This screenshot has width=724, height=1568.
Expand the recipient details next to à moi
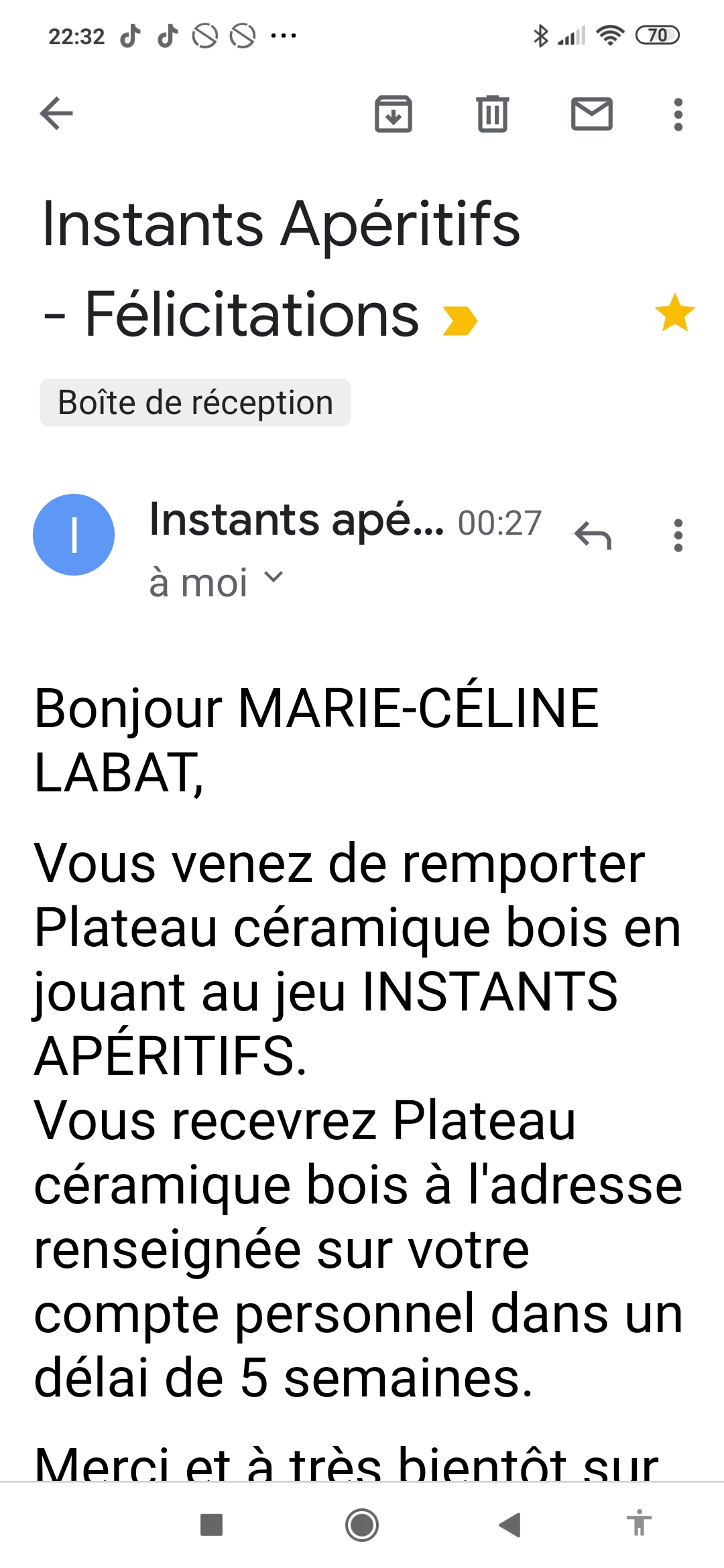click(x=274, y=578)
